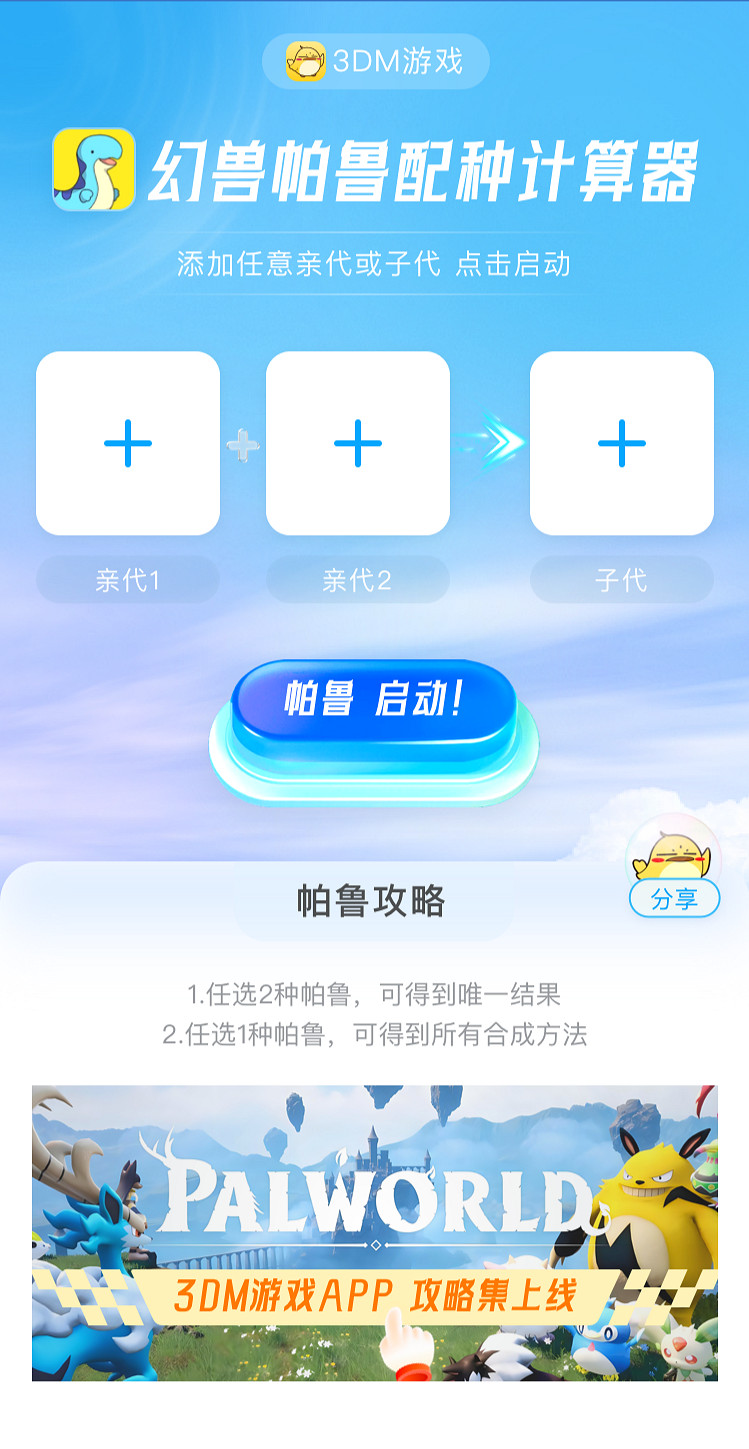This screenshot has width=749, height=1449.
Task: Click the plus icon in 子代 box
Action: pyautogui.click(x=621, y=445)
